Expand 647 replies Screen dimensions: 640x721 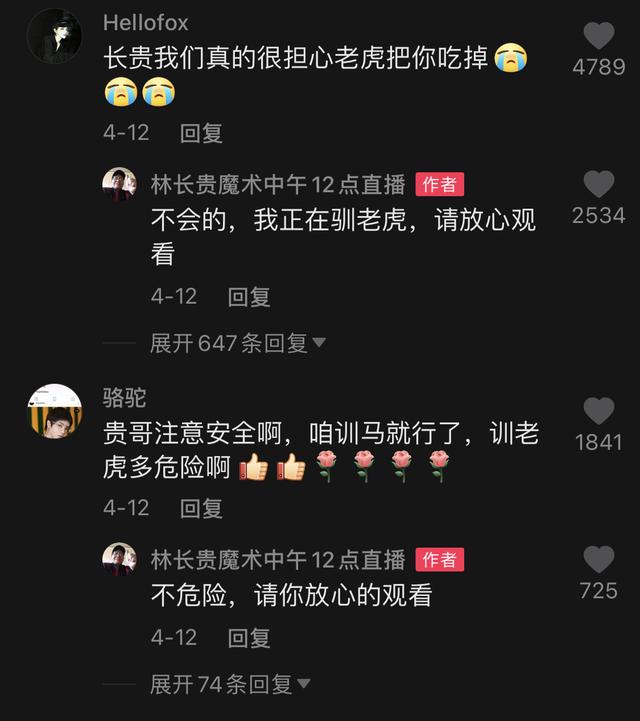tap(238, 343)
